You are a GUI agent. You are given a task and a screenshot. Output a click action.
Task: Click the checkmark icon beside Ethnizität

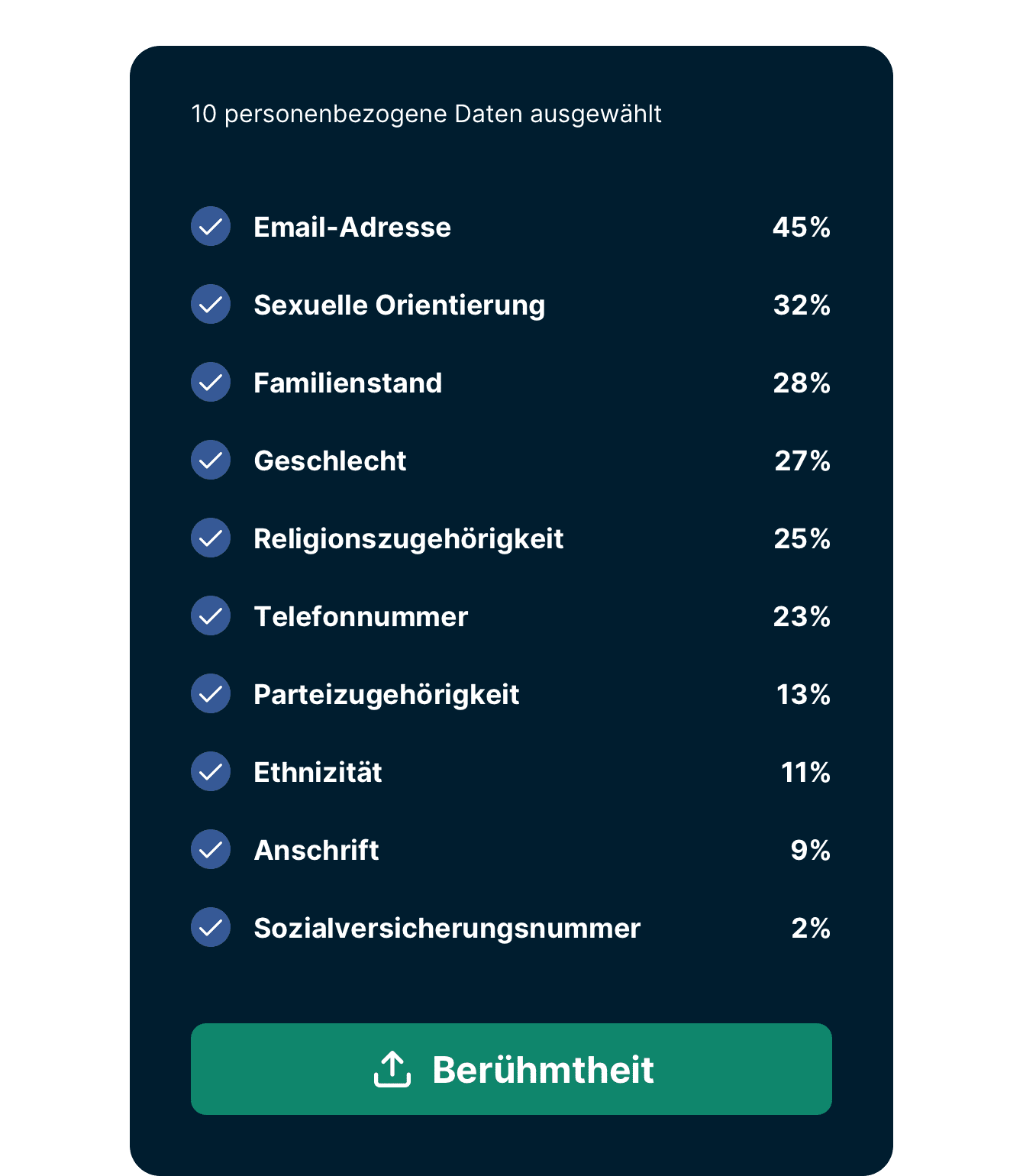click(x=210, y=771)
